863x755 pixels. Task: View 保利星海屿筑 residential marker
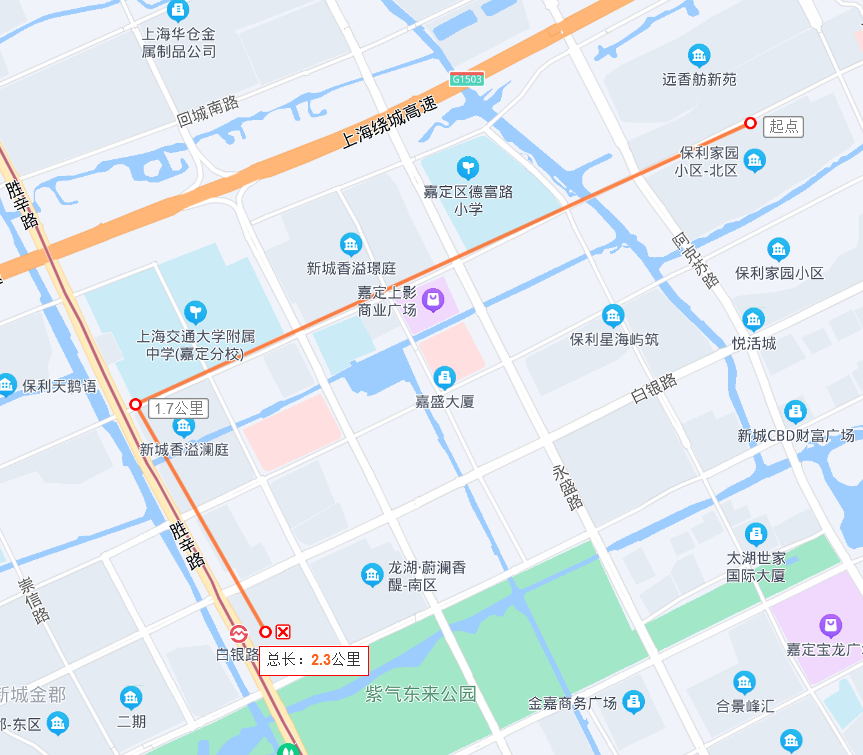tap(614, 315)
